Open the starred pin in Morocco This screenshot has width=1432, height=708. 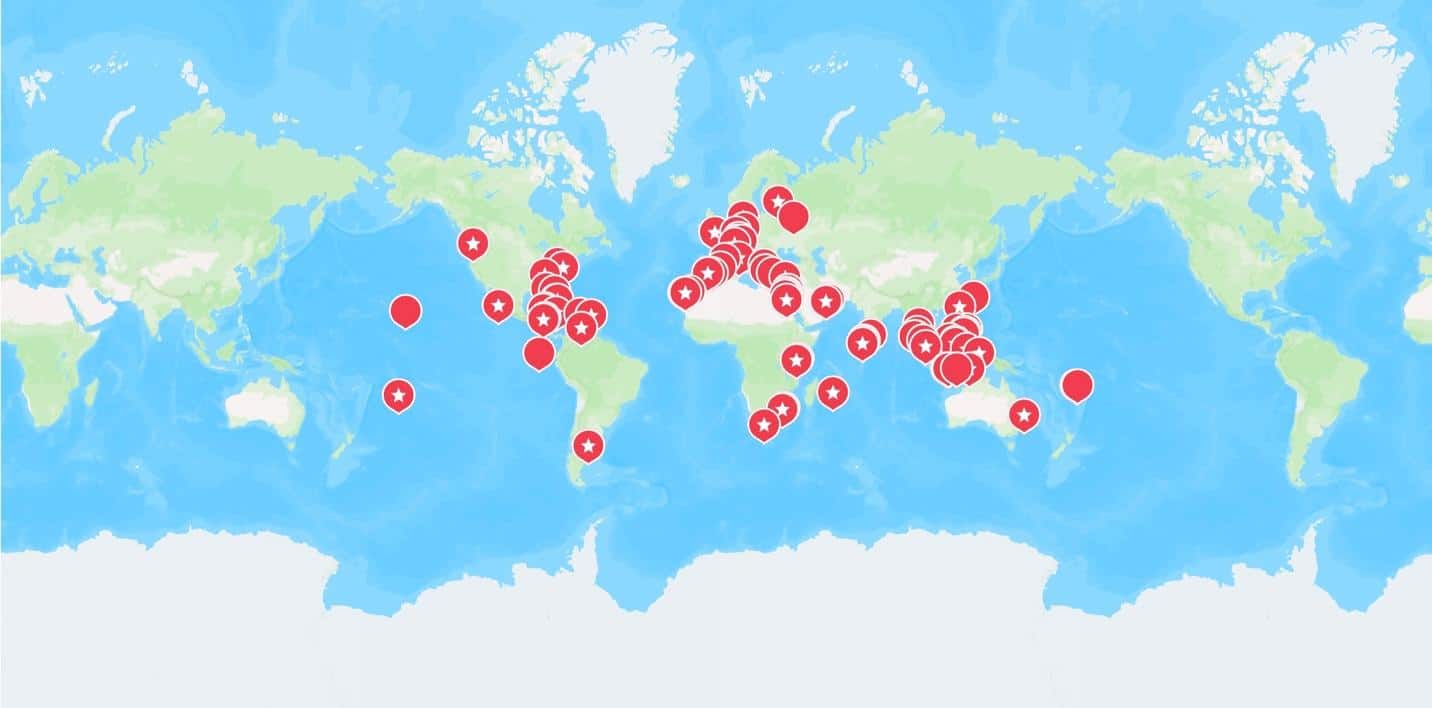685,292
